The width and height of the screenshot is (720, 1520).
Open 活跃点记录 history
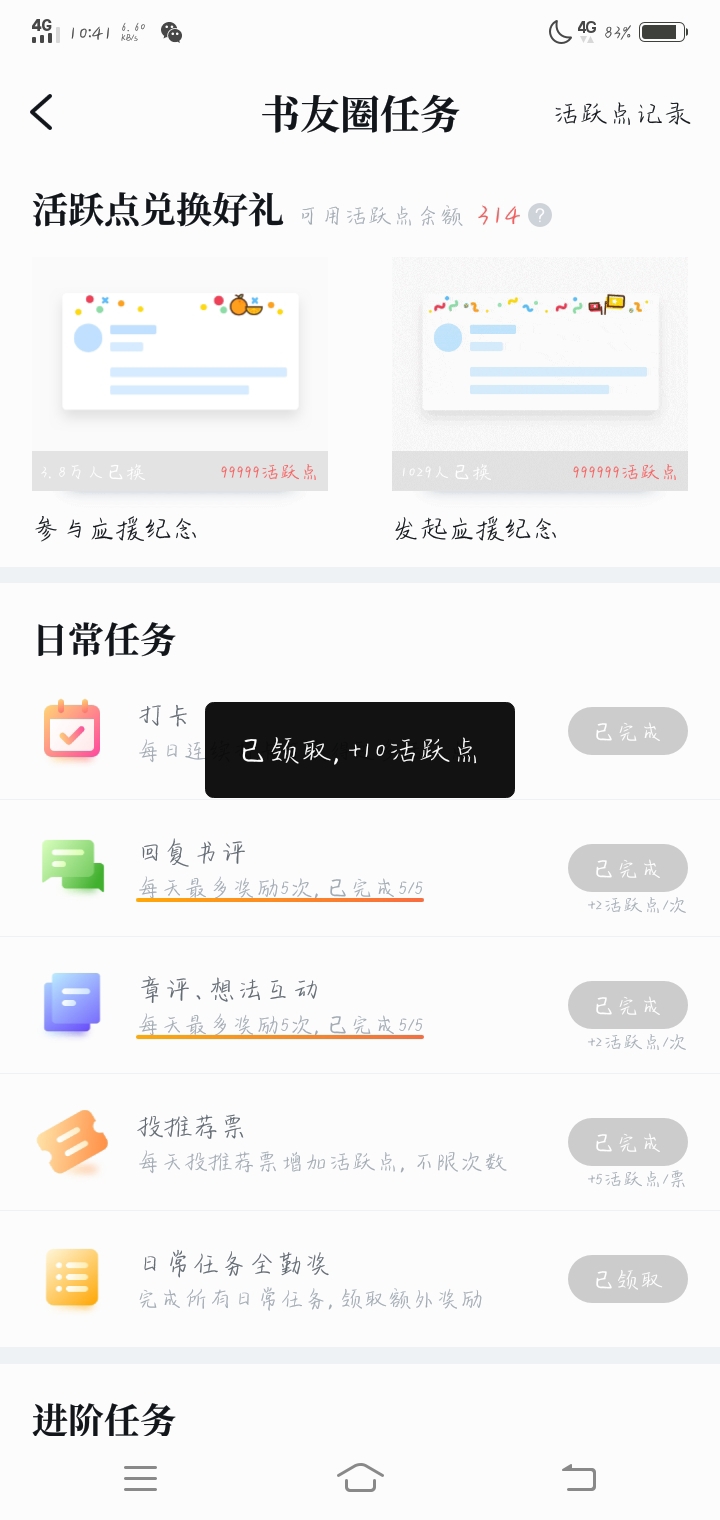pos(622,114)
